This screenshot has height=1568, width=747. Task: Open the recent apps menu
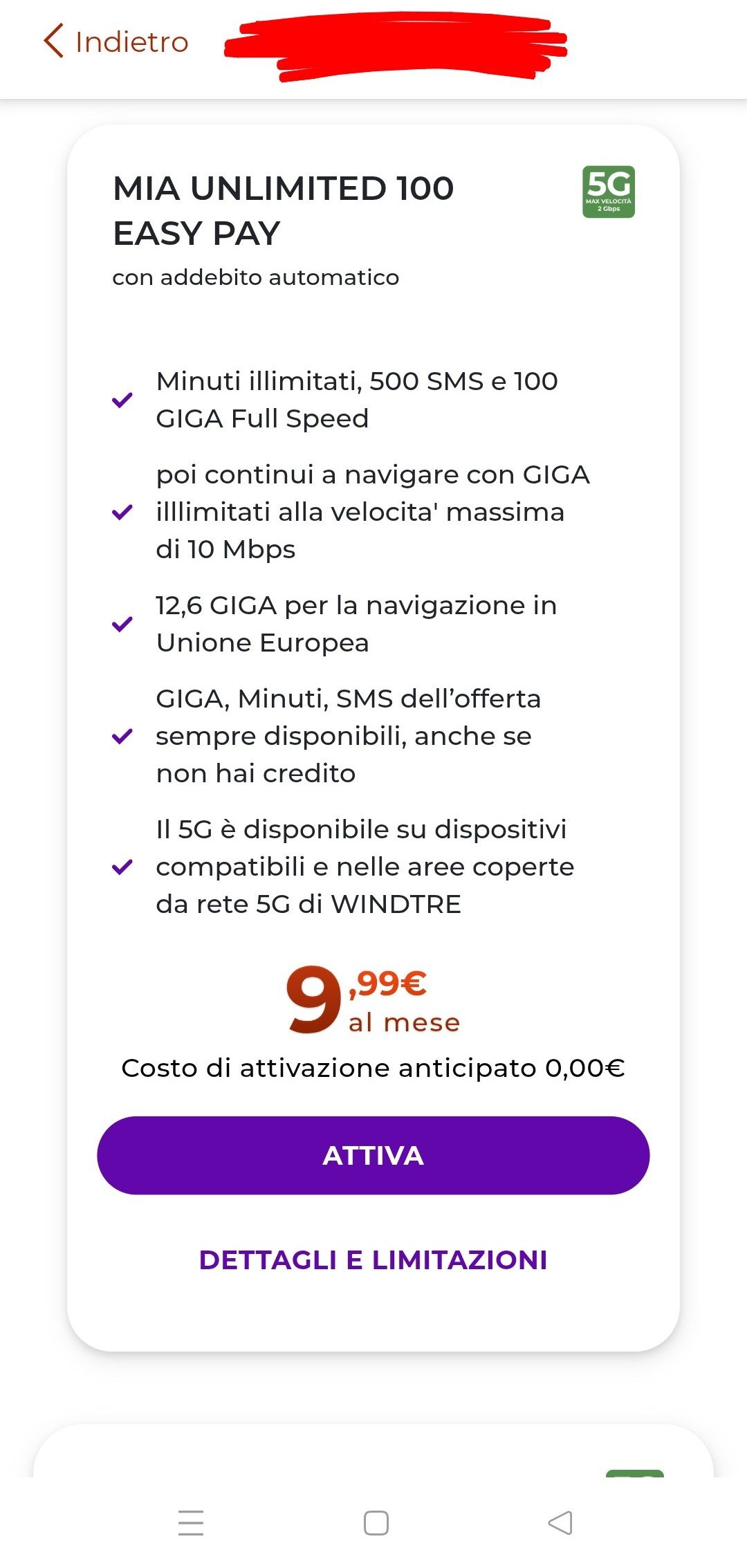[191, 1522]
